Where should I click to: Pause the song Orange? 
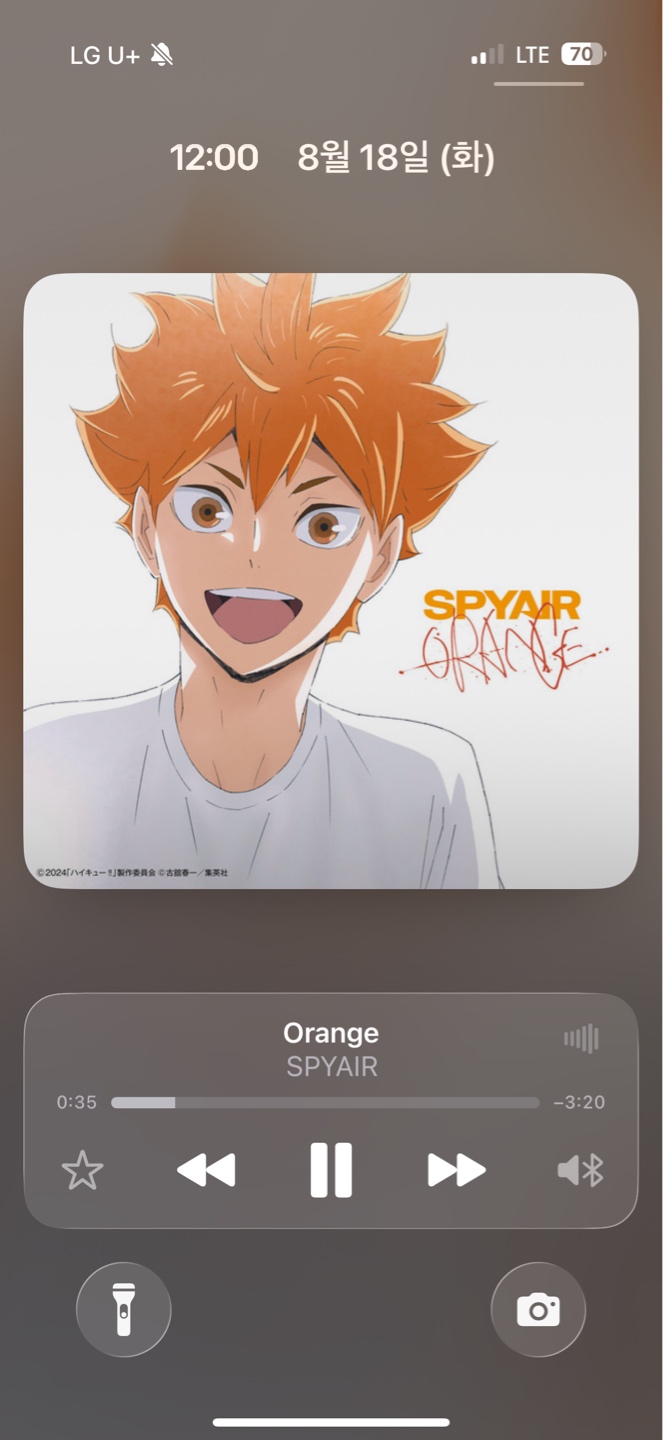[x=331, y=1169]
